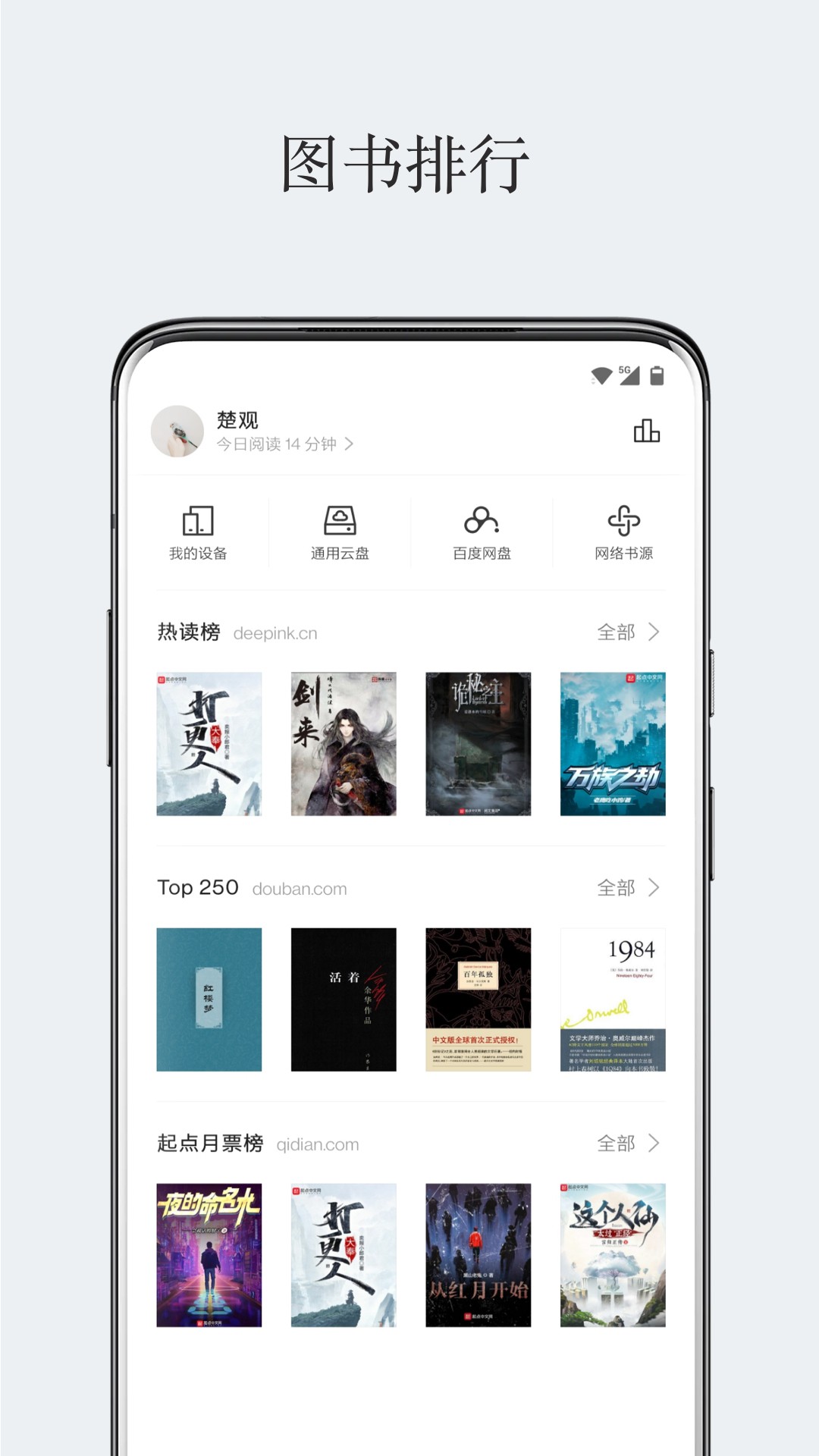Tap the 楚观 profile avatar image
Image resolution: width=819 pixels, height=1456 pixels.
(179, 431)
